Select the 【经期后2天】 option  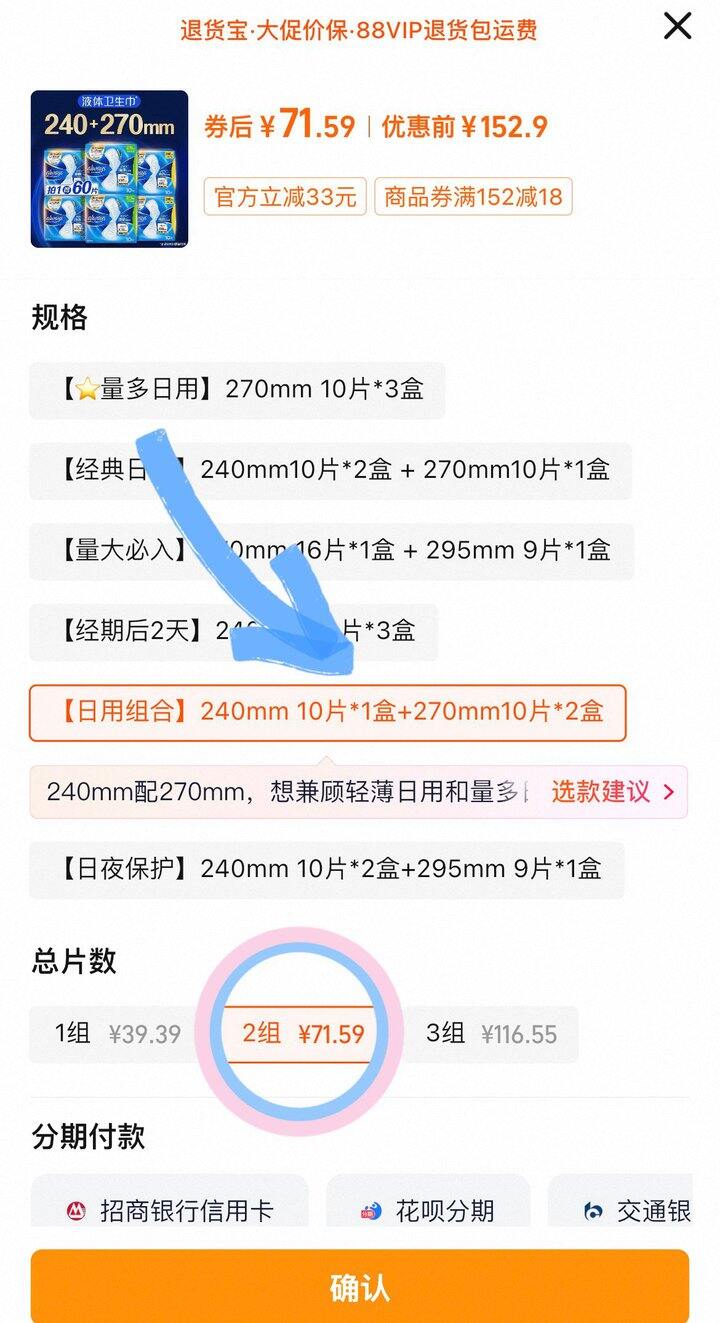(x=233, y=632)
